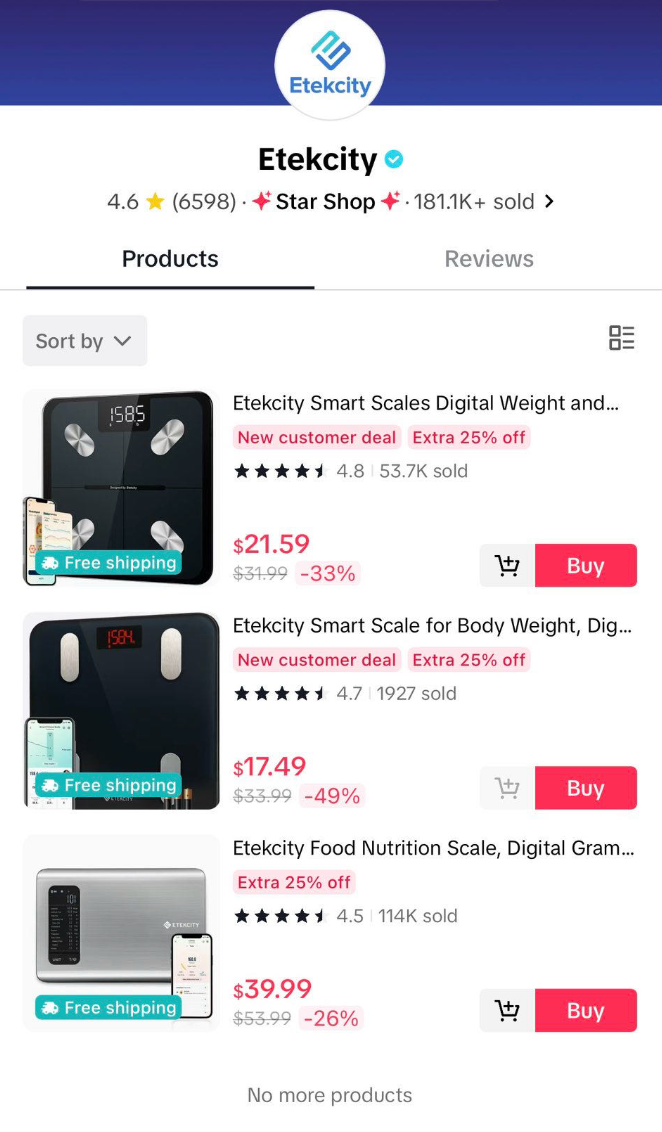
Task: Toggle the list layout view icon
Action: 621,338
